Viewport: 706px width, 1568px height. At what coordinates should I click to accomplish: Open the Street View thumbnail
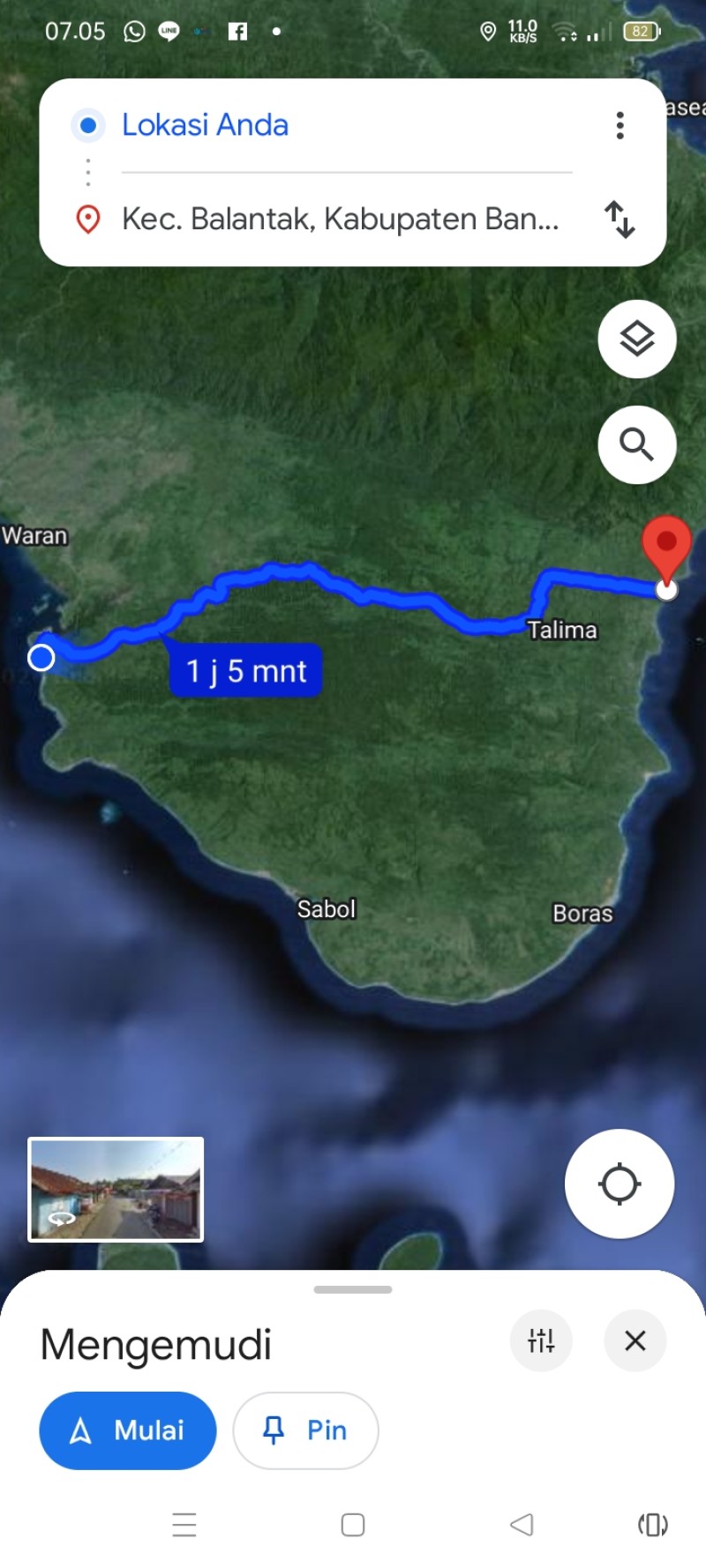(116, 1189)
